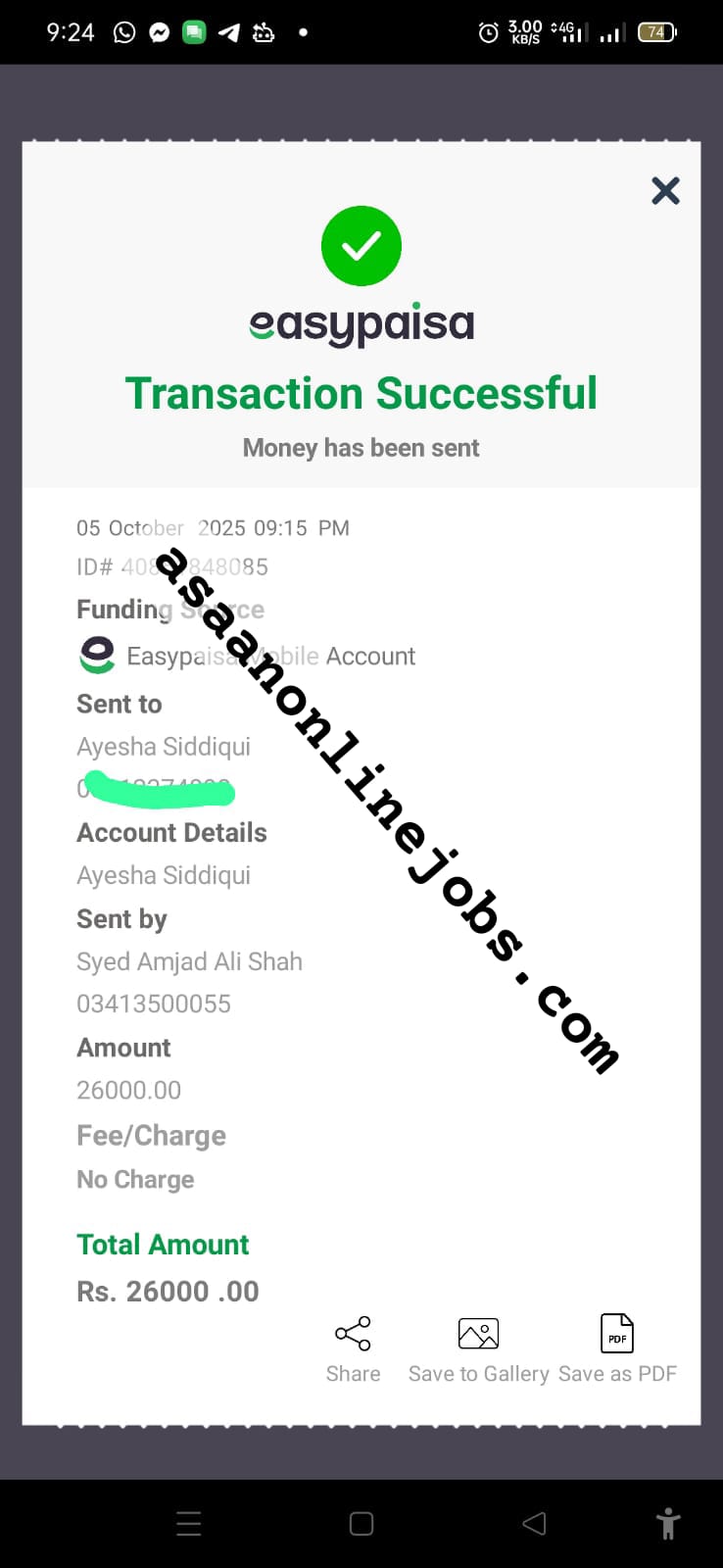Go back using the navigation bar
Image resolution: width=723 pixels, height=1568 pixels.
(534, 1523)
